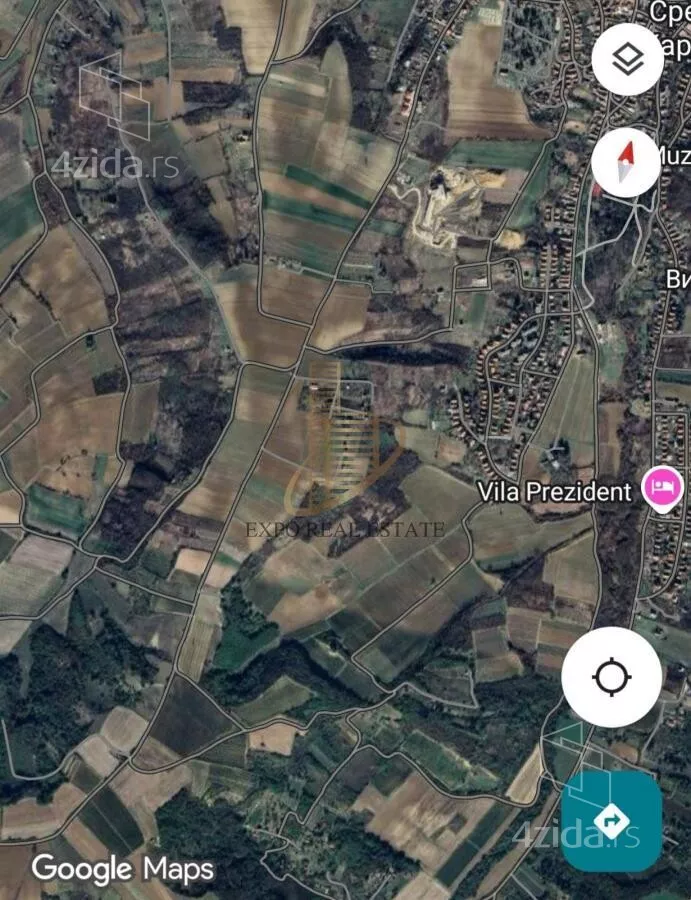Center the map on my location
This screenshot has height=900, width=691.
pos(611,677)
